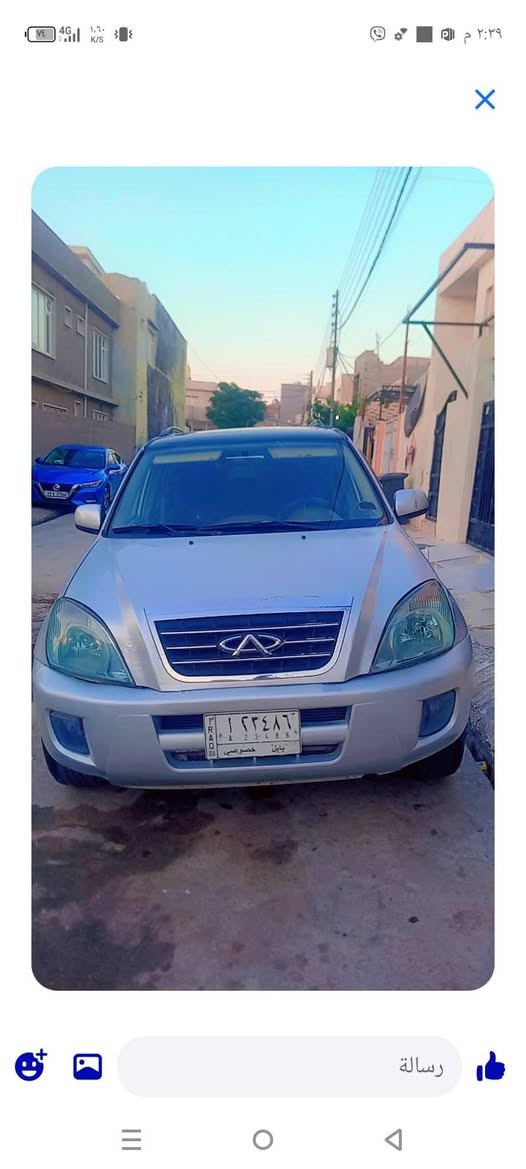Open the silver car photo
This screenshot has width=526, height=1169.
tap(262, 578)
